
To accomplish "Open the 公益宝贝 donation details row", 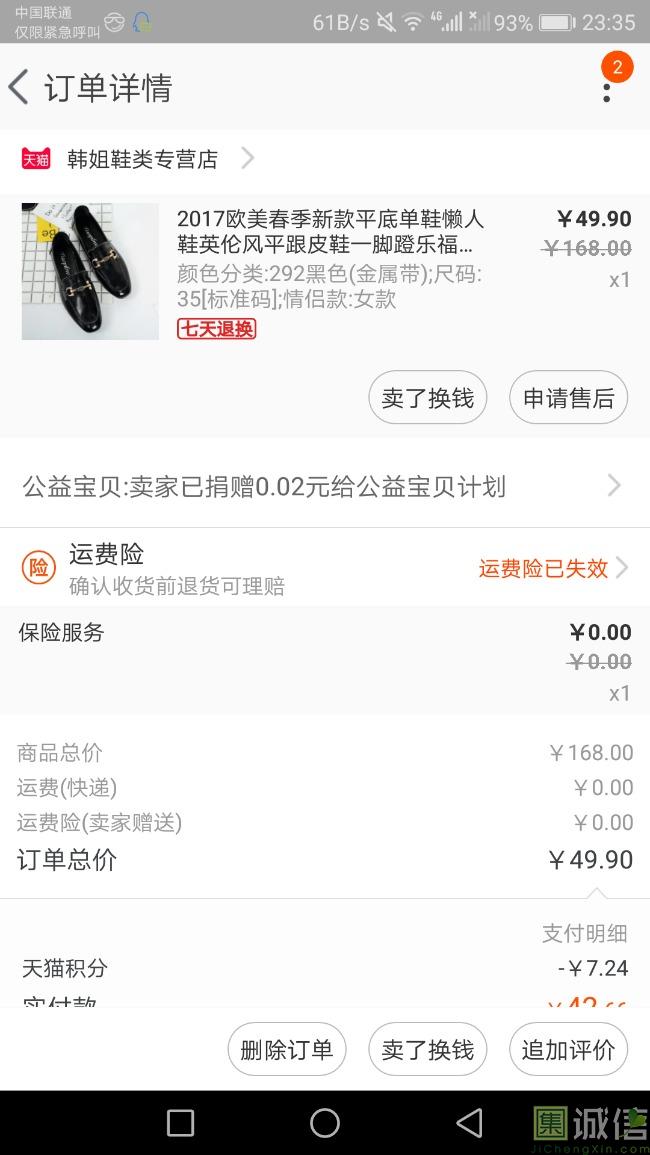I will (324, 487).
